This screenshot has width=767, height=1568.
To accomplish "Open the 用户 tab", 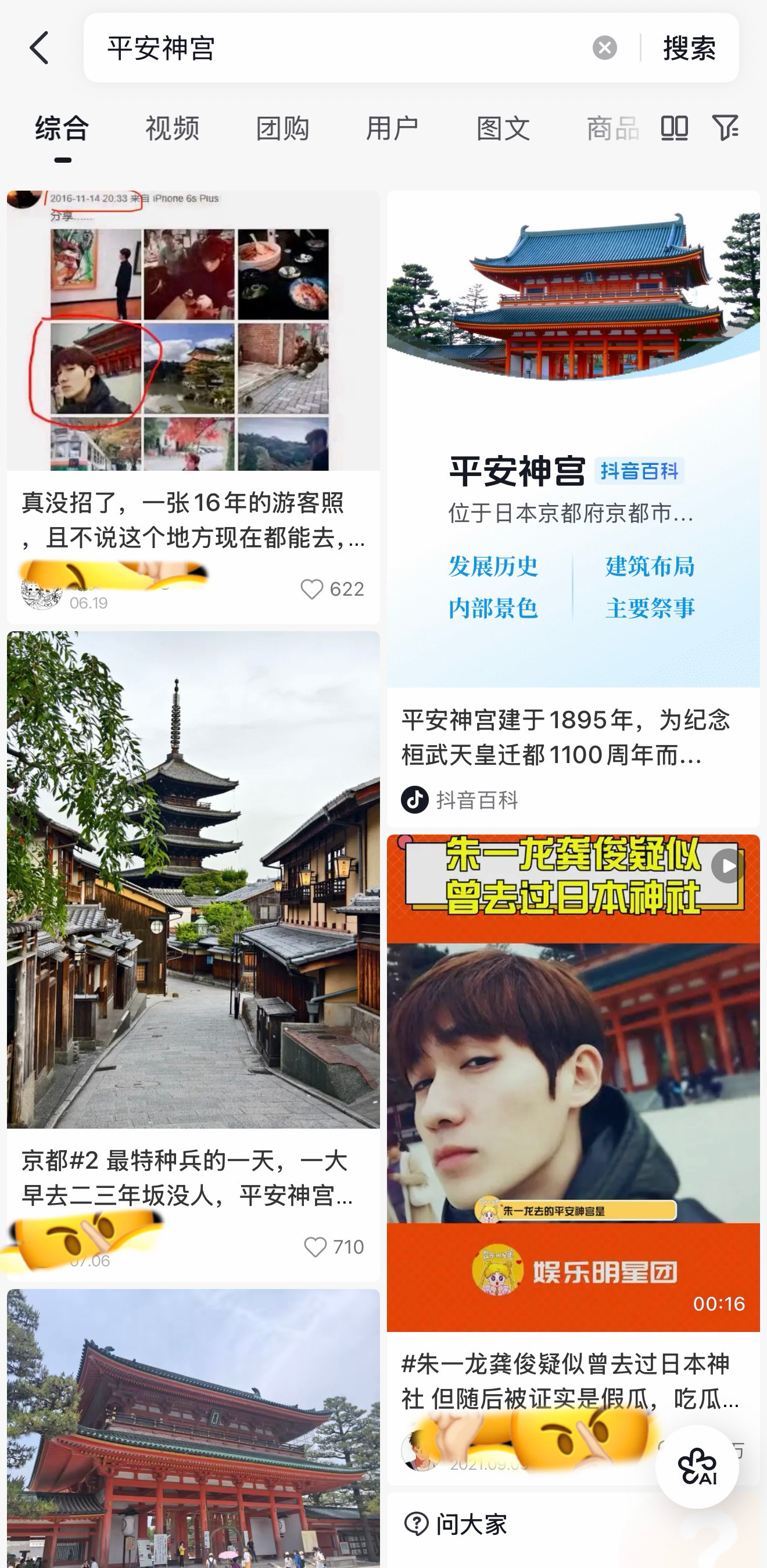I will [x=393, y=128].
